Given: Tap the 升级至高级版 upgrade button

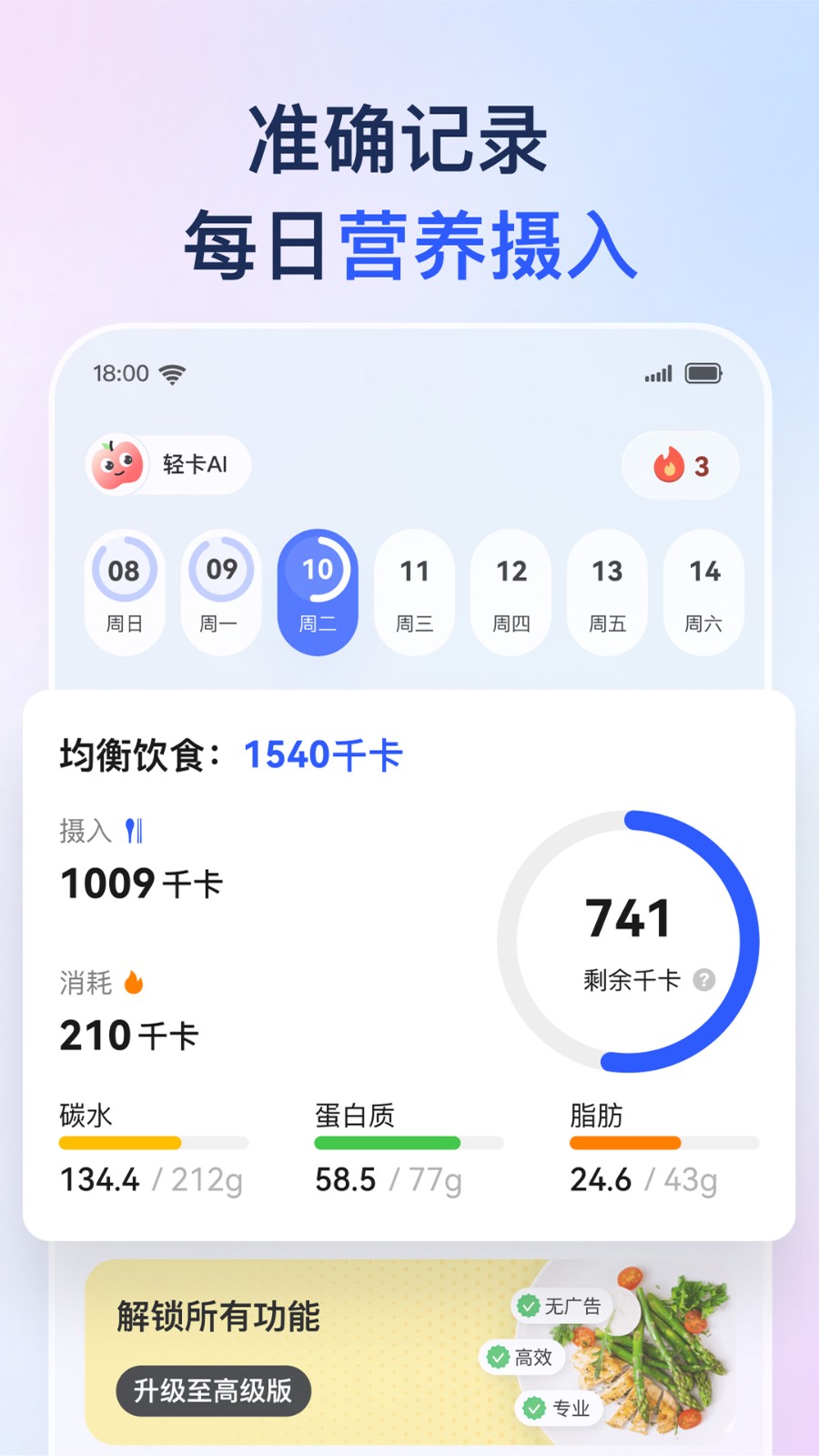Looking at the screenshot, I should pos(212,1390).
